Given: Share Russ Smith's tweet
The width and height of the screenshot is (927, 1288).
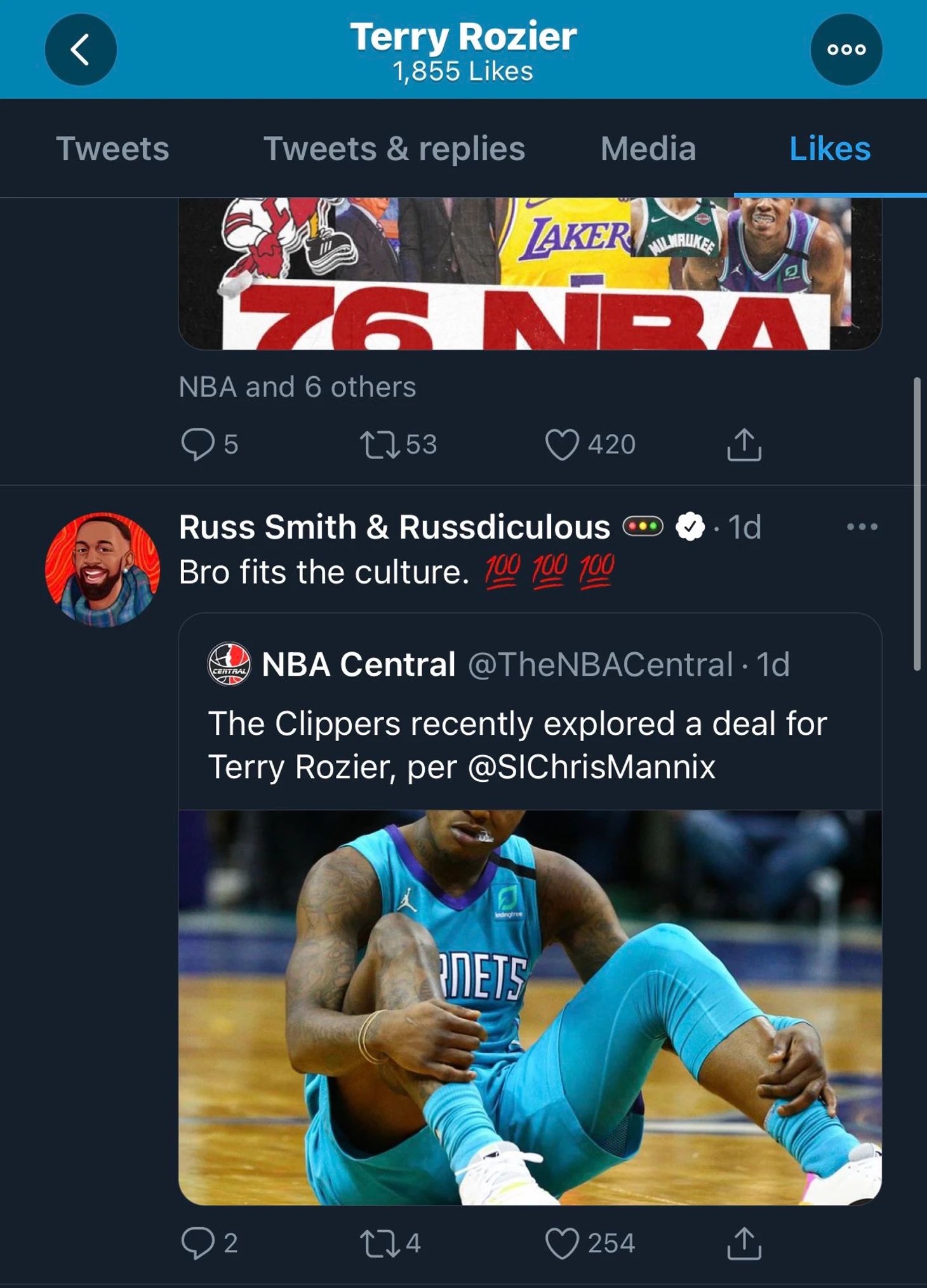Looking at the screenshot, I should point(744,1243).
